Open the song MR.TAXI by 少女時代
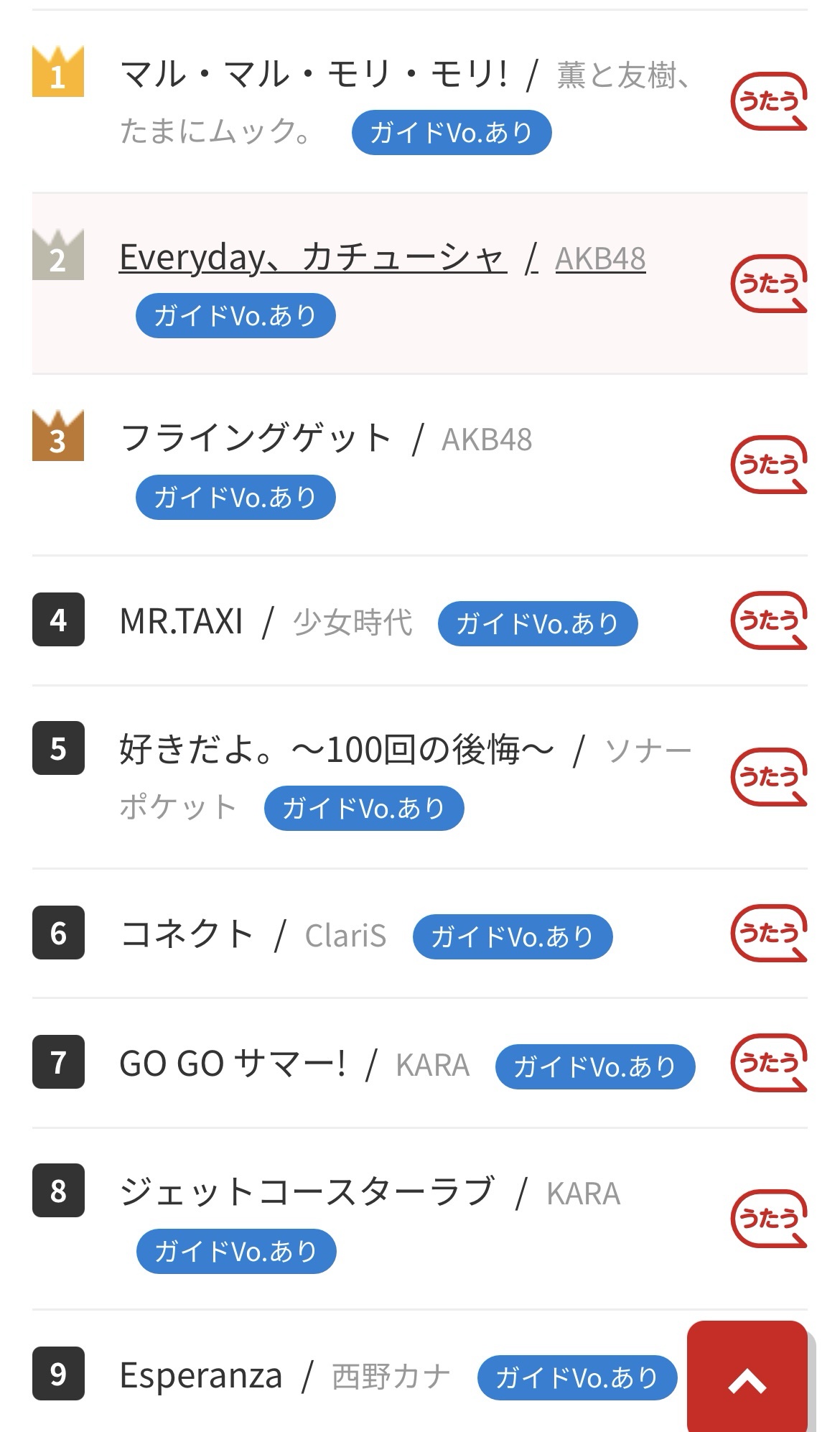This screenshot has width=840, height=1432. coord(182,622)
